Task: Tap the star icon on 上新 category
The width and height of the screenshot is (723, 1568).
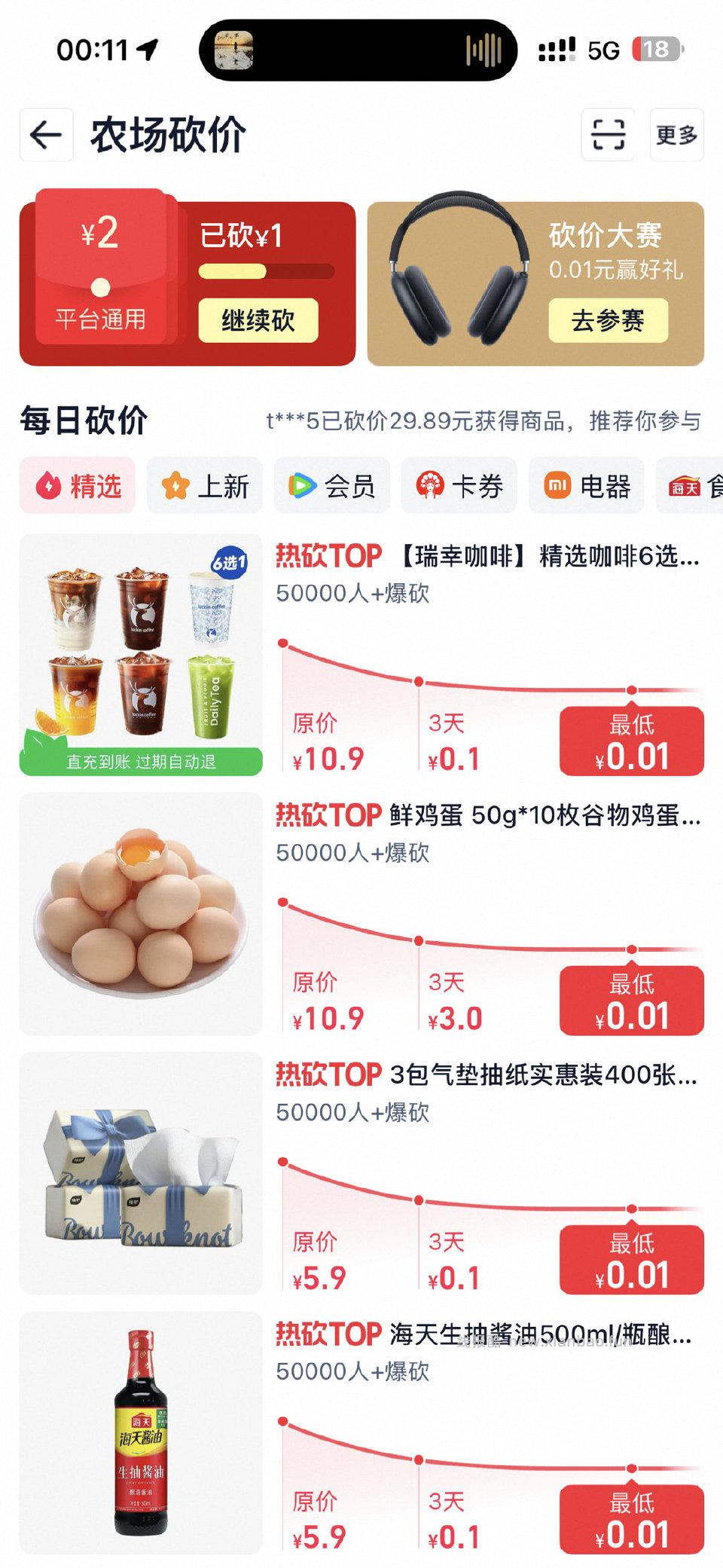Action: coord(175,486)
